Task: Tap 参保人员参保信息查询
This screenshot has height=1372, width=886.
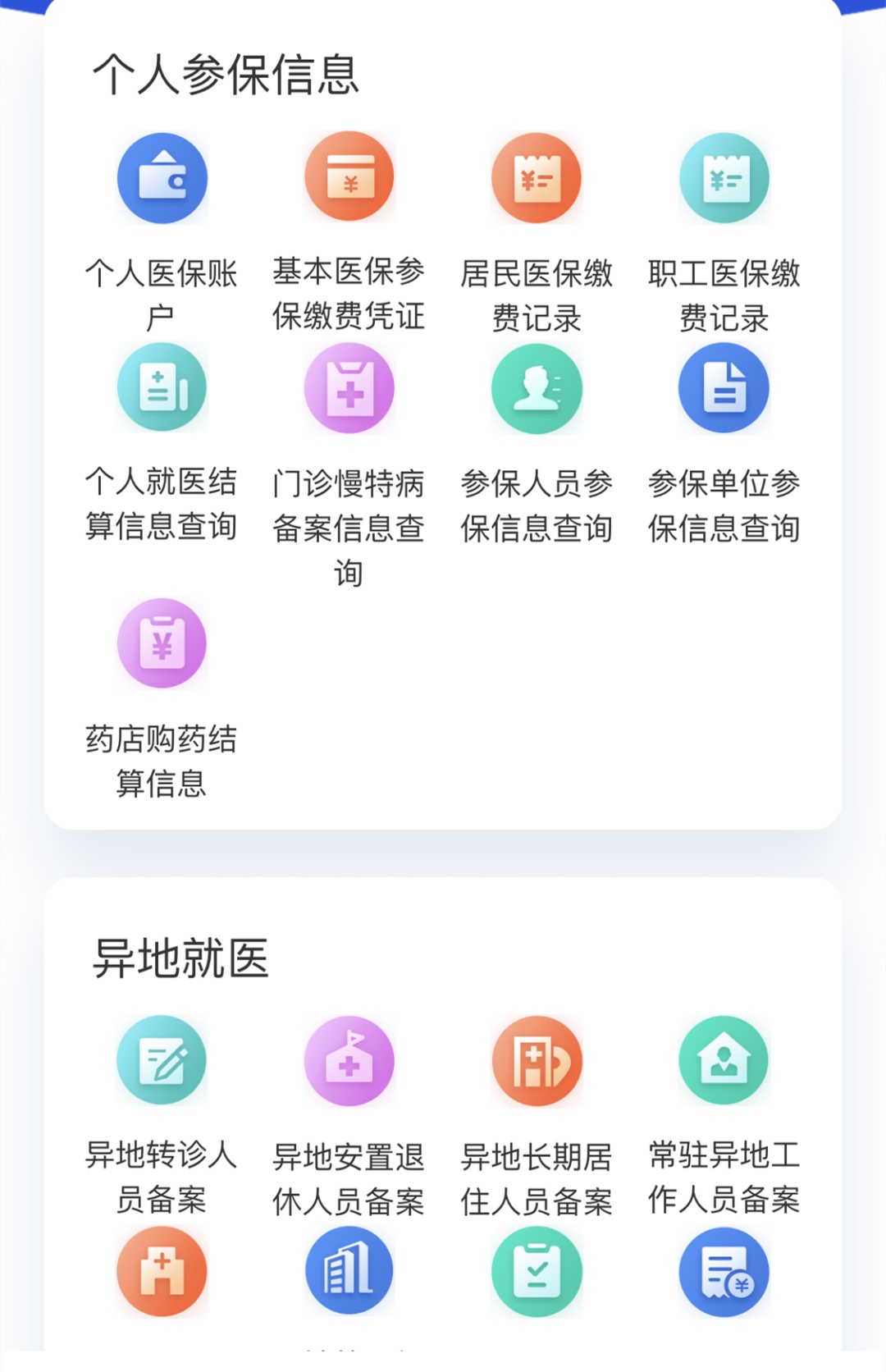Action: point(537,388)
